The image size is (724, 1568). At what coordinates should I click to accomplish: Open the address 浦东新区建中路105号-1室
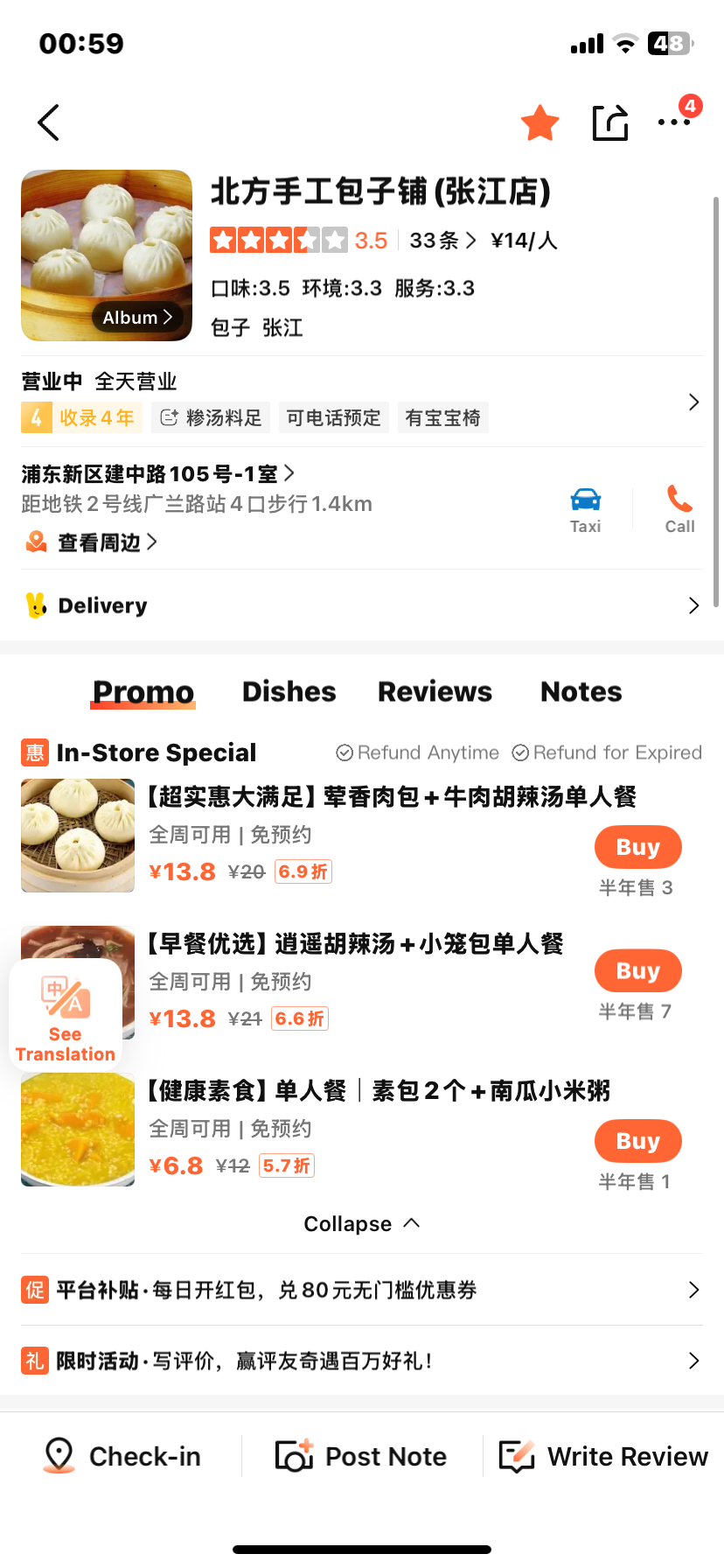pyautogui.click(x=157, y=473)
